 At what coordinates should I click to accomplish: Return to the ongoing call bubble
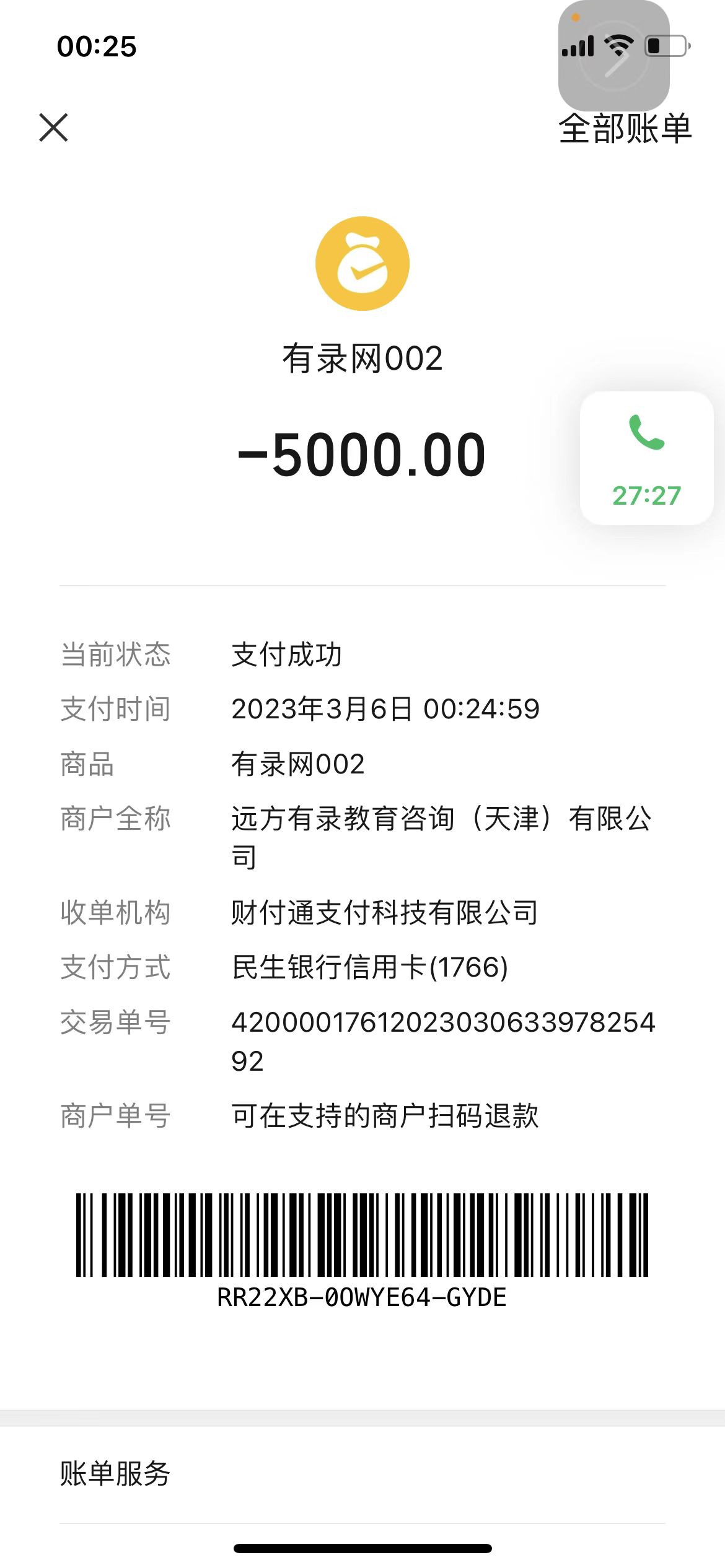[646, 458]
